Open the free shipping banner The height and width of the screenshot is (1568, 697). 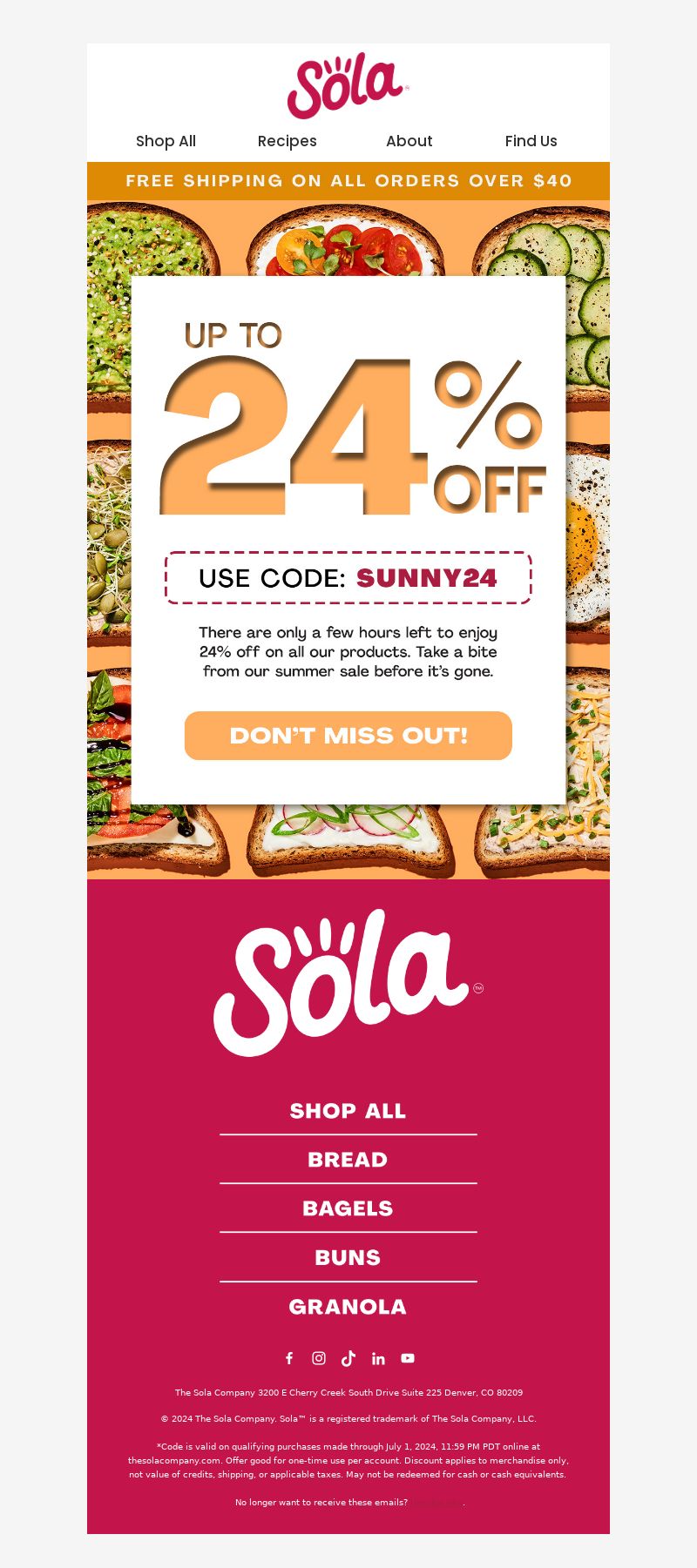click(348, 181)
